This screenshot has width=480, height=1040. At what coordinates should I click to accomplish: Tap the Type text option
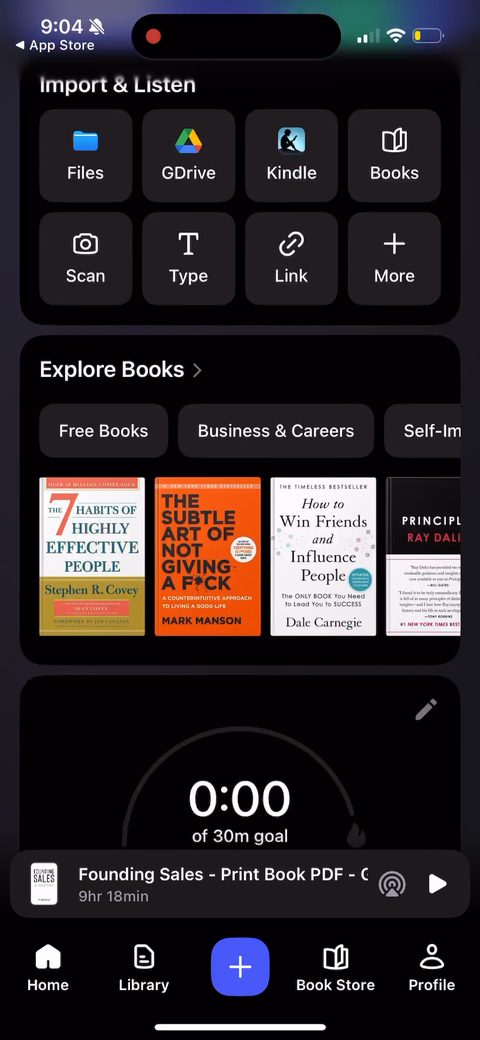(188, 259)
